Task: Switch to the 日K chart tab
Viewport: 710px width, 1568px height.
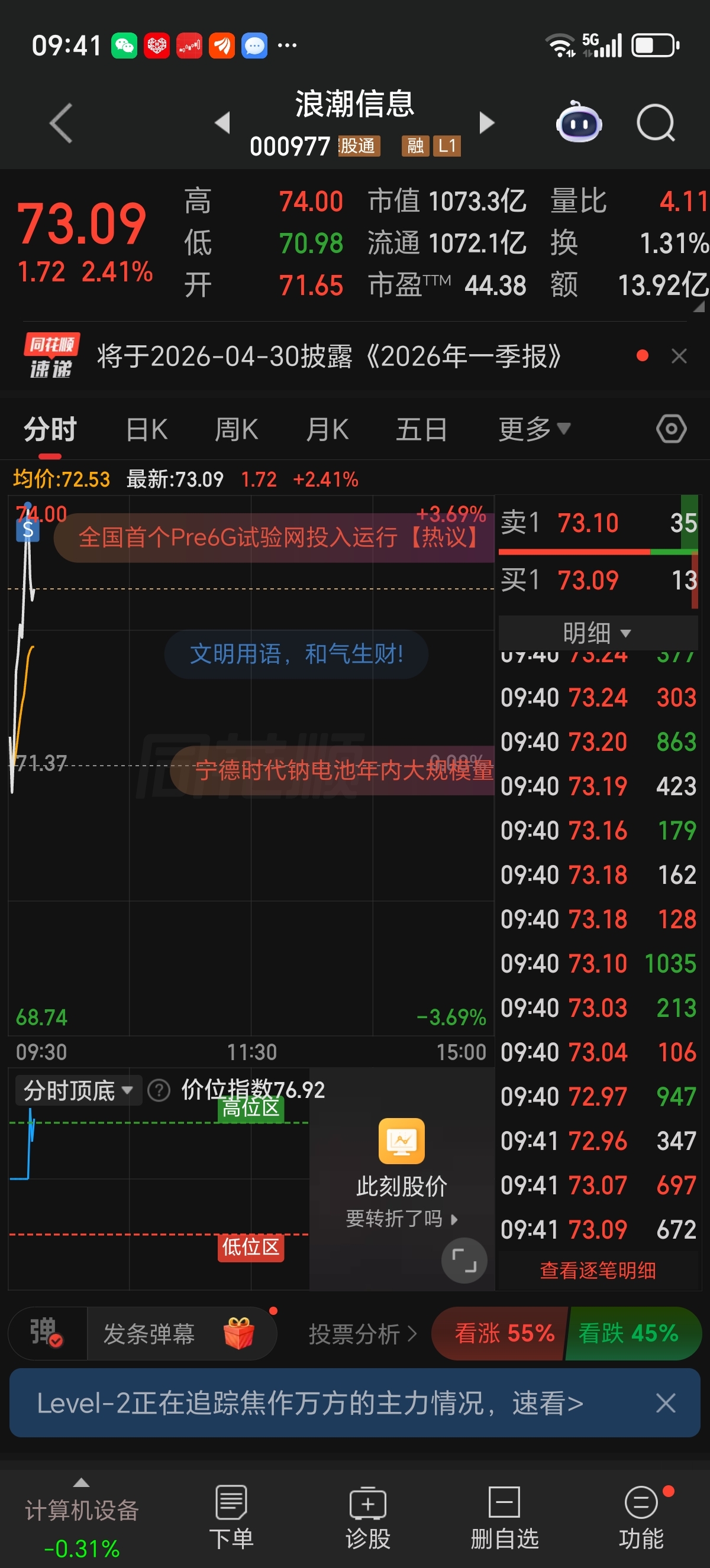Action: click(x=147, y=430)
